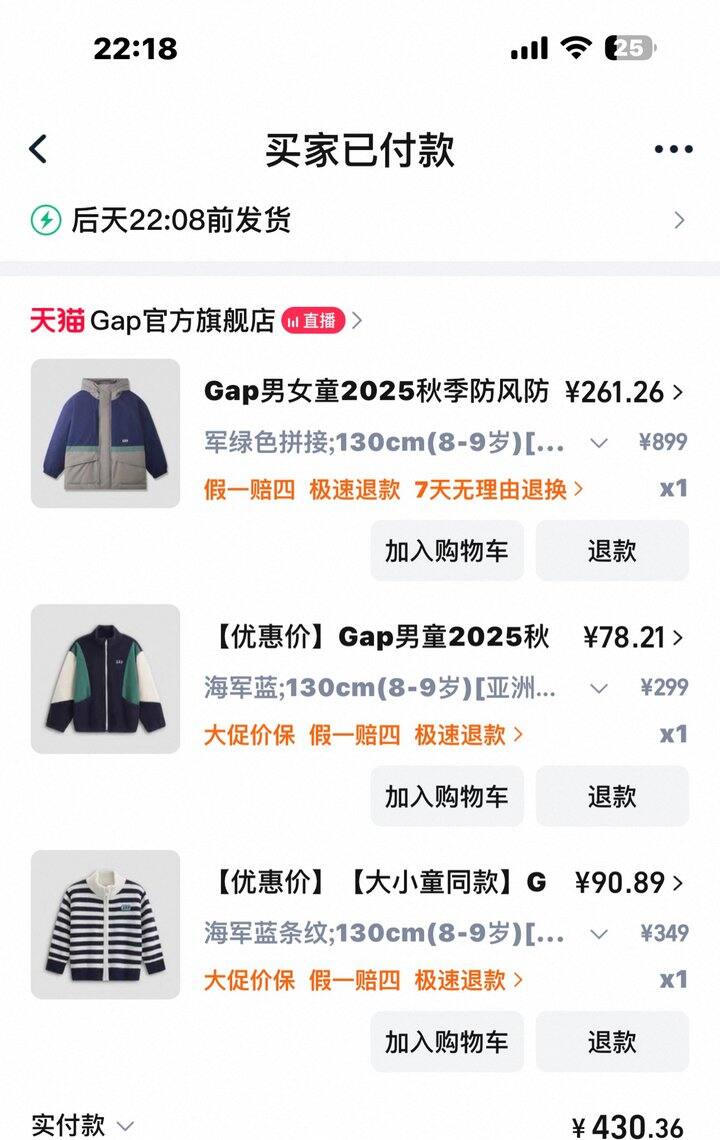The width and height of the screenshot is (720, 1140).
Task: Expand SKU options for the 海军蓝 Gap男童 item
Action: (597, 688)
